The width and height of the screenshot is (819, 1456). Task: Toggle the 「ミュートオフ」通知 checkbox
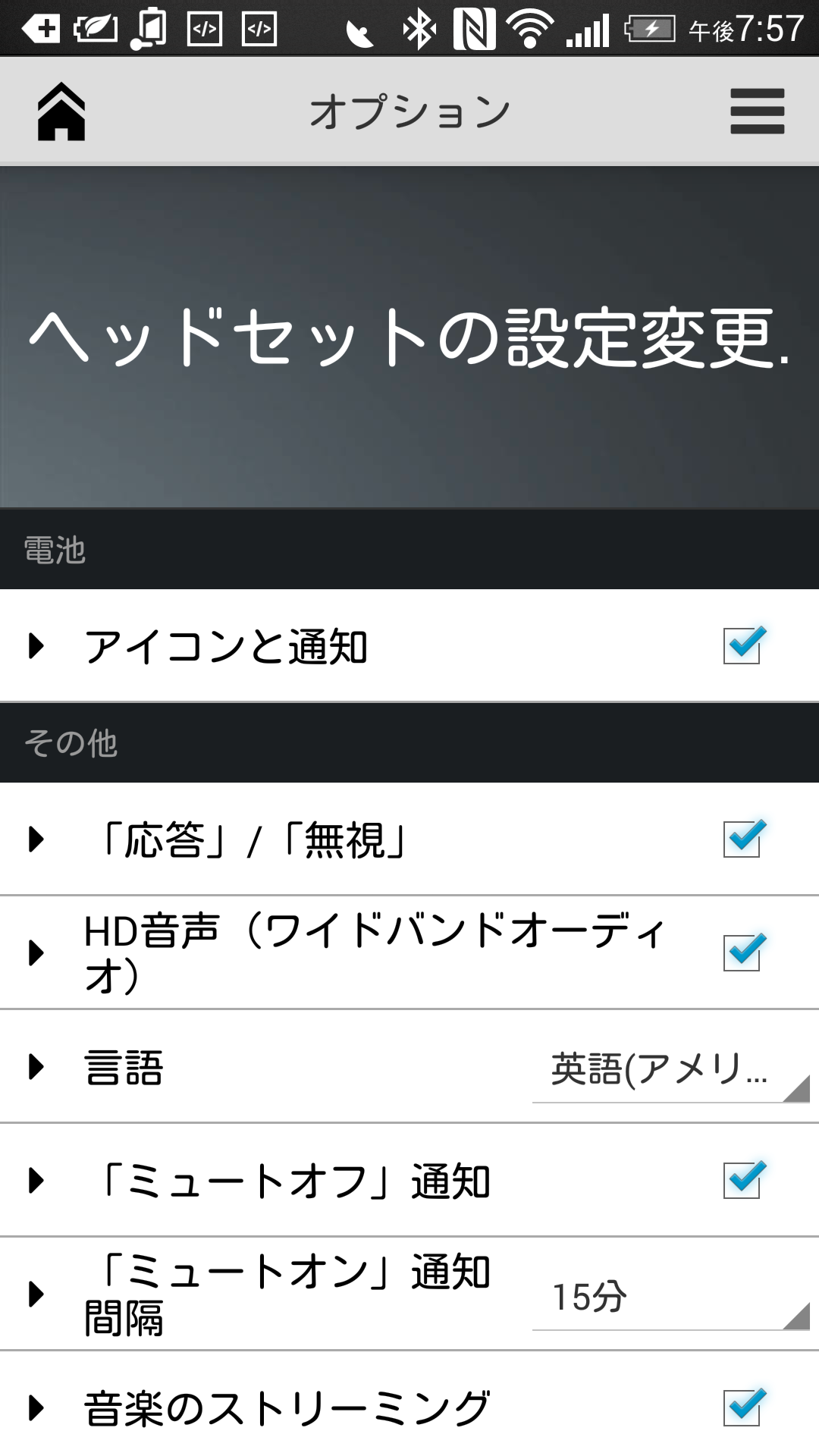click(742, 1181)
